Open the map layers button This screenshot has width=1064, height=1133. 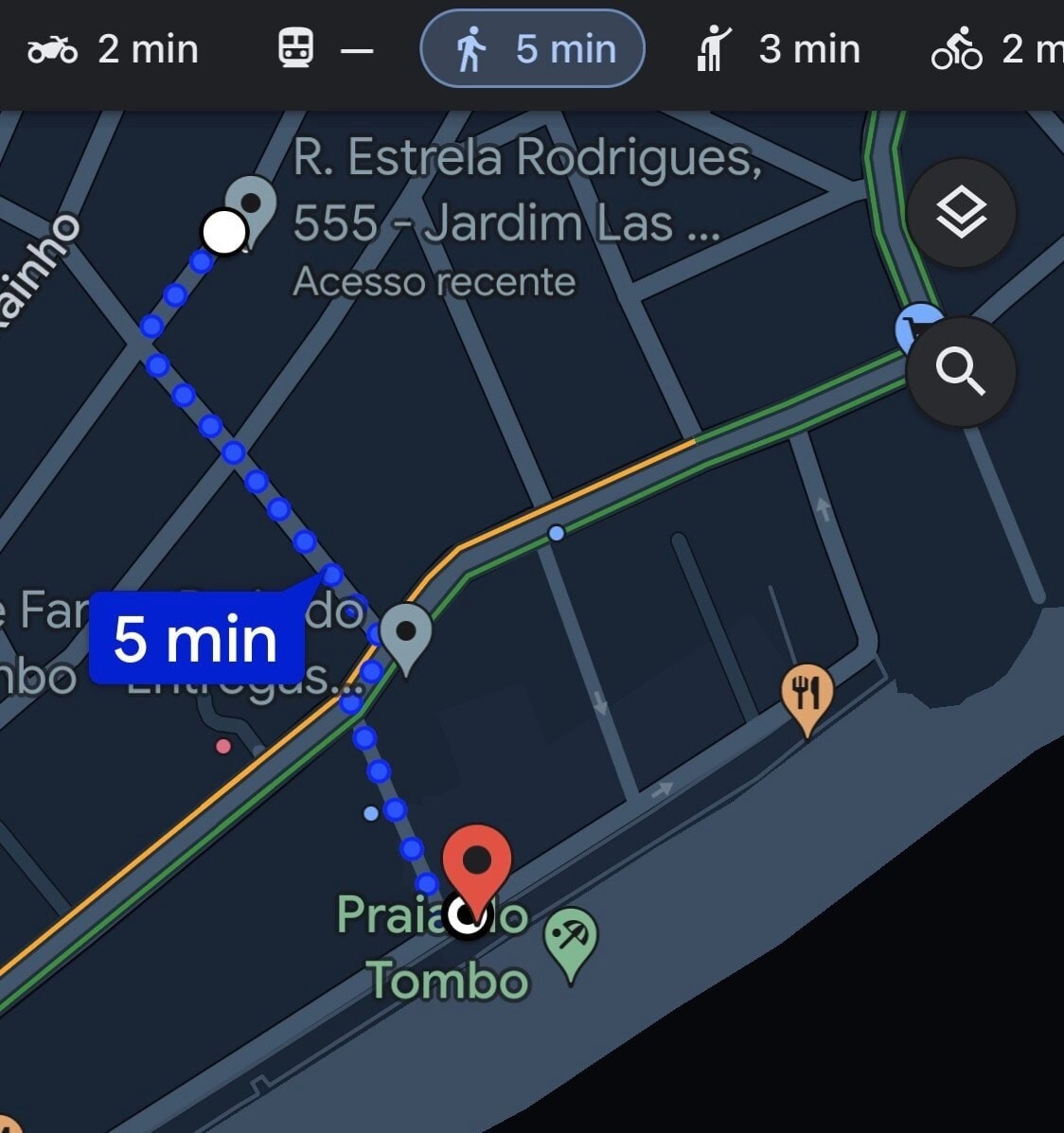(x=961, y=213)
